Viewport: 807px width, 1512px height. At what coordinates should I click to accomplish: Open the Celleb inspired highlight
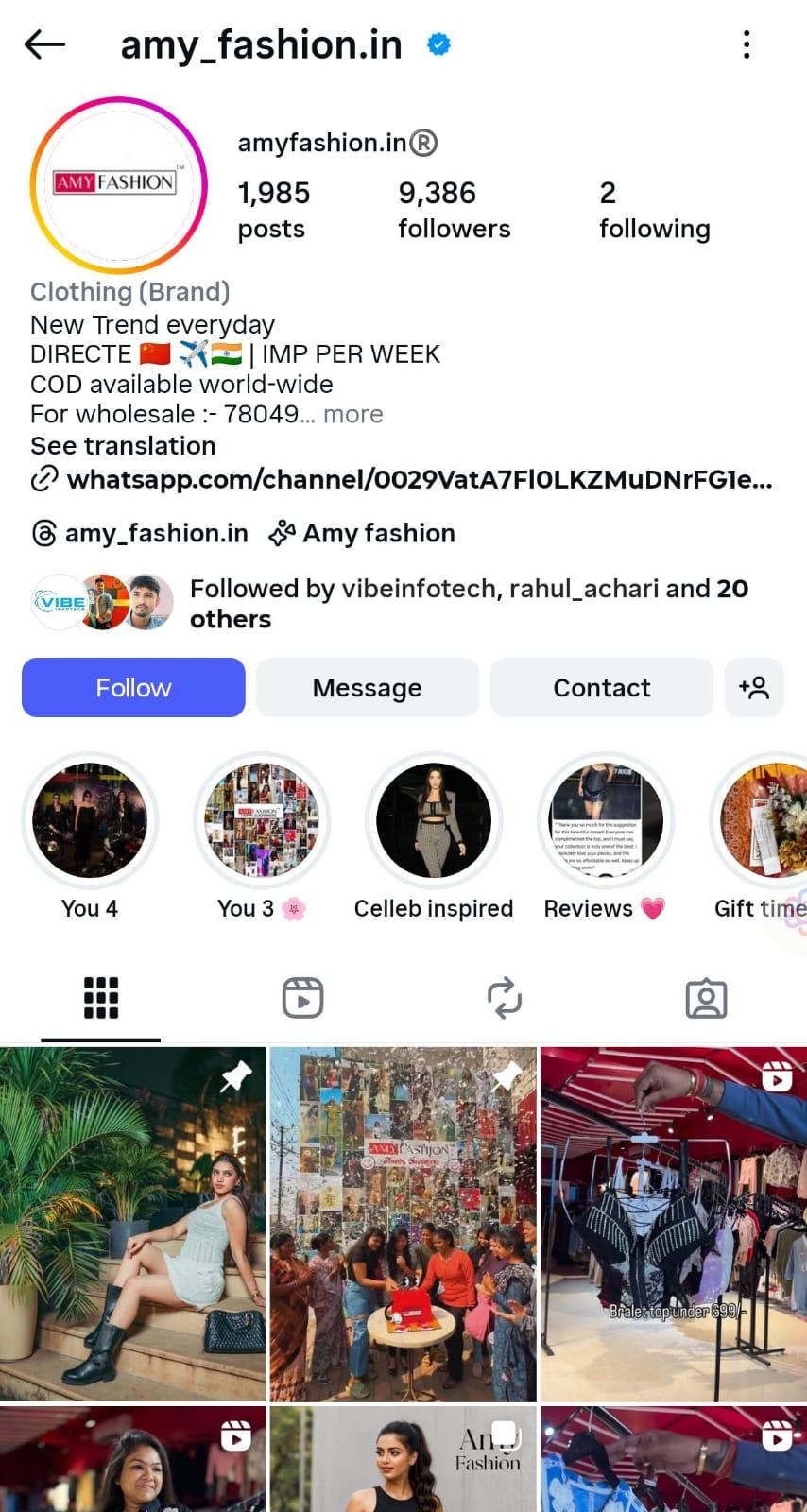434,820
